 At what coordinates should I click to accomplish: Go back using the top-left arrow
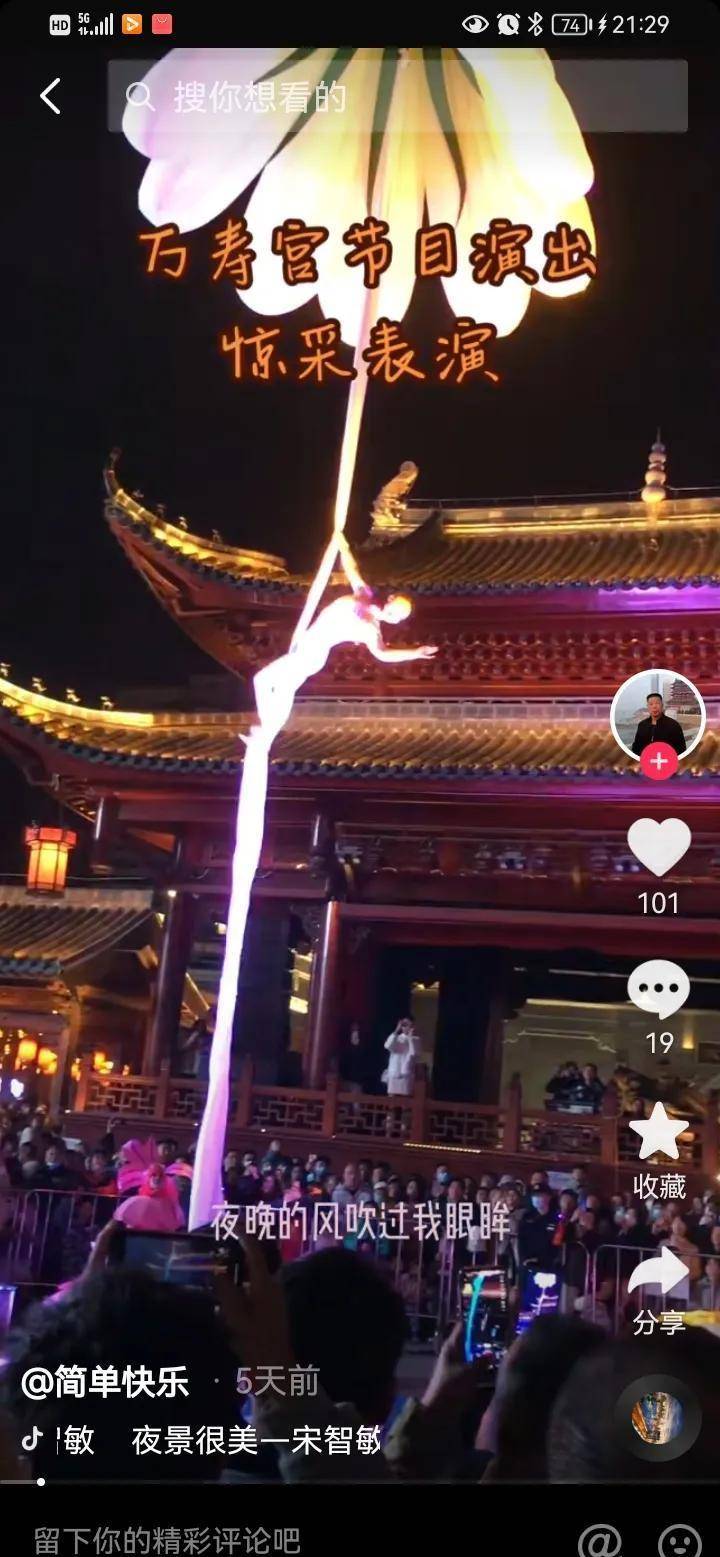click(50, 96)
